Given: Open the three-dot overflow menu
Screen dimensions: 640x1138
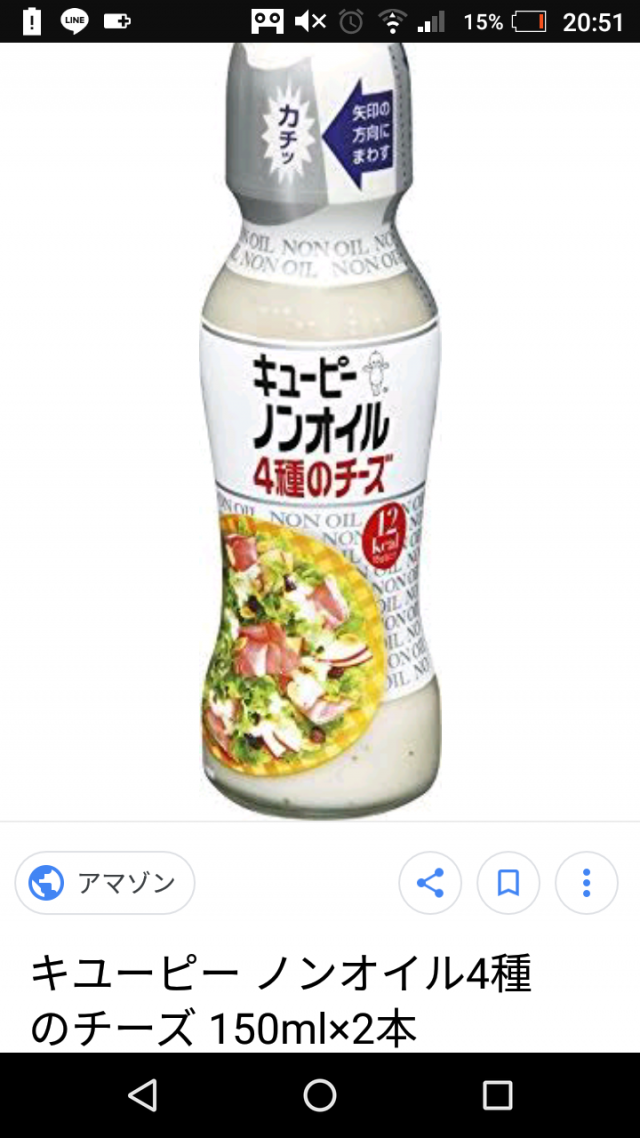Looking at the screenshot, I should click(586, 883).
